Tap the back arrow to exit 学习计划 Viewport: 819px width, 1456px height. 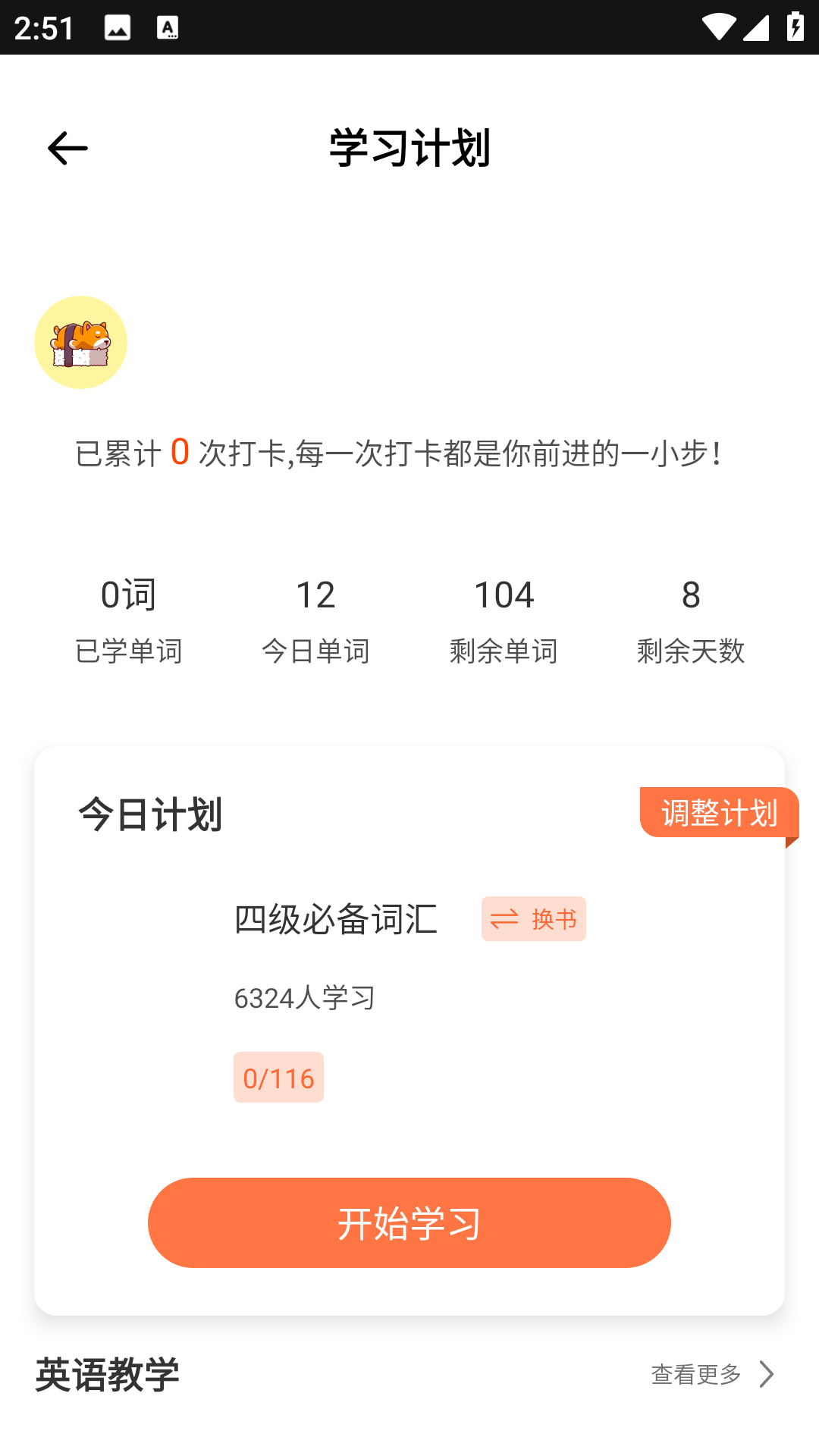coord(67,148)
